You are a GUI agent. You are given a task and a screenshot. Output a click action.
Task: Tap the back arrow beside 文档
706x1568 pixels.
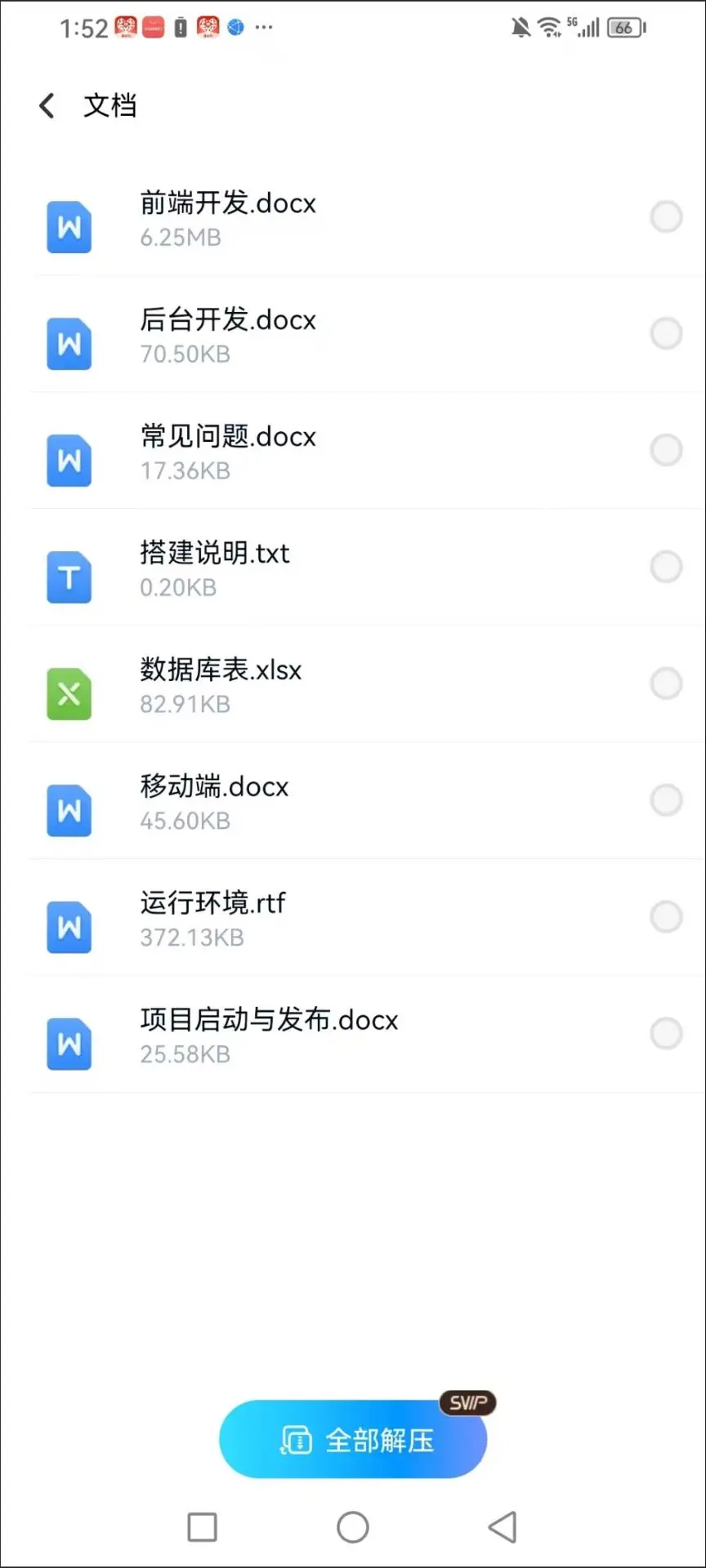(x=47, y=105)
